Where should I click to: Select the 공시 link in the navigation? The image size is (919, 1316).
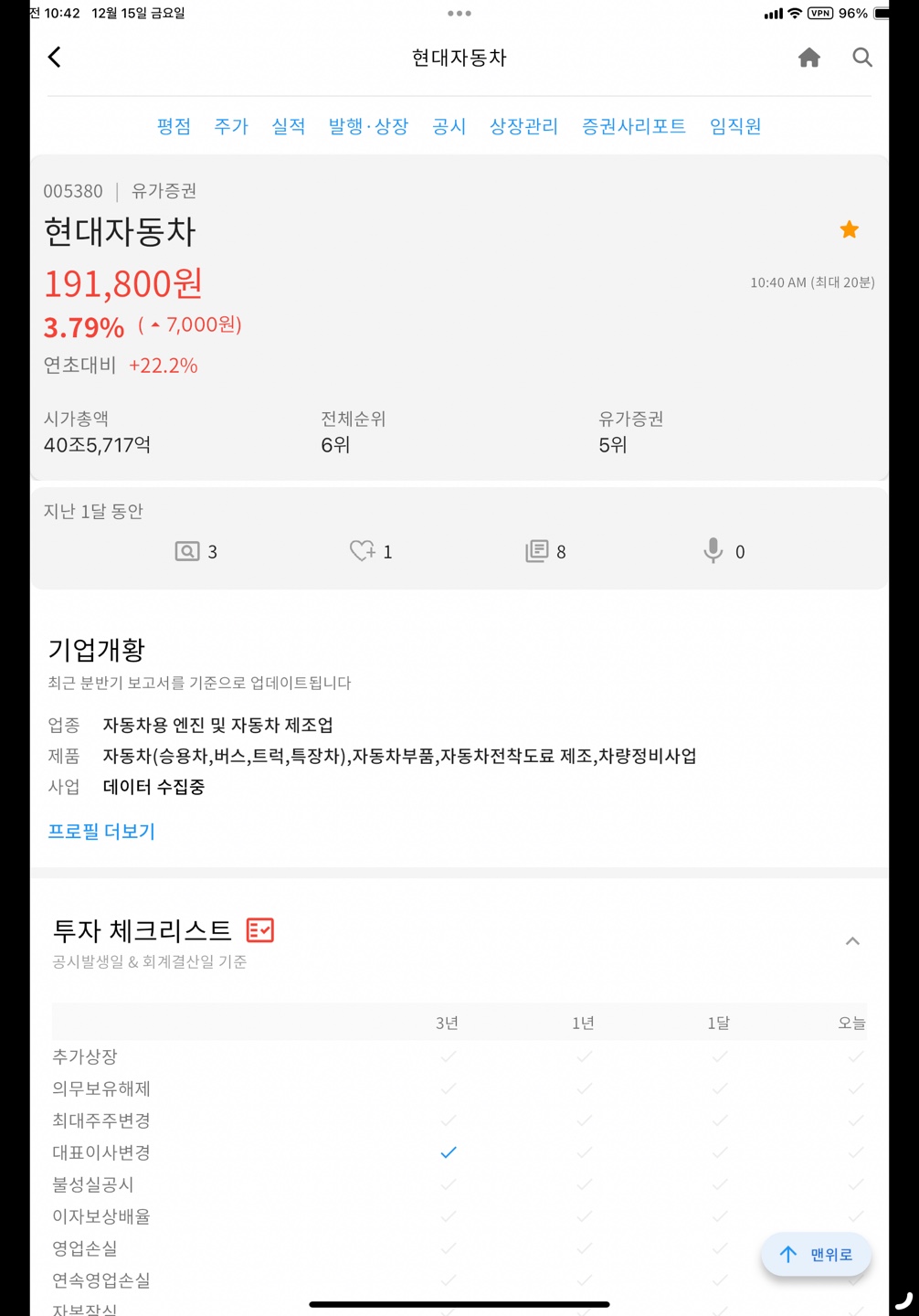[449, 127]
